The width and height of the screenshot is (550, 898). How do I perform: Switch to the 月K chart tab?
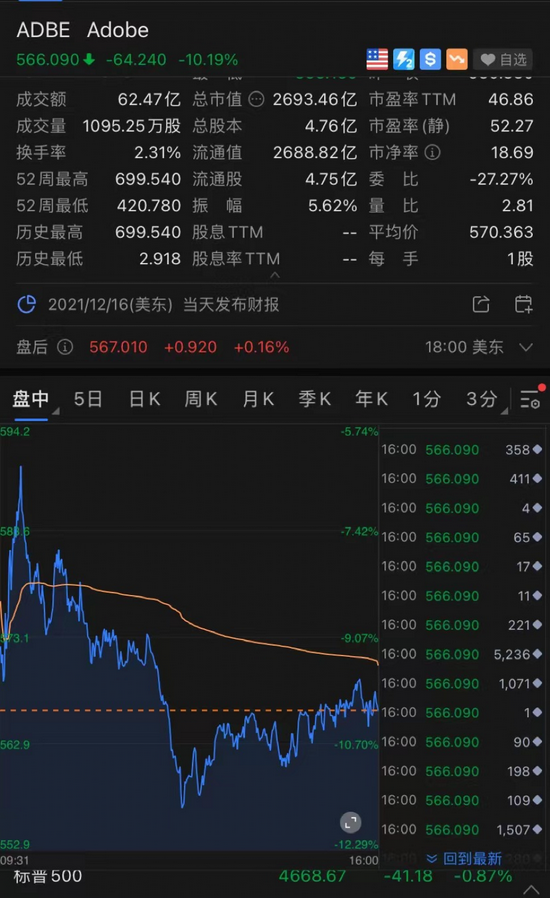click(258, 399)
